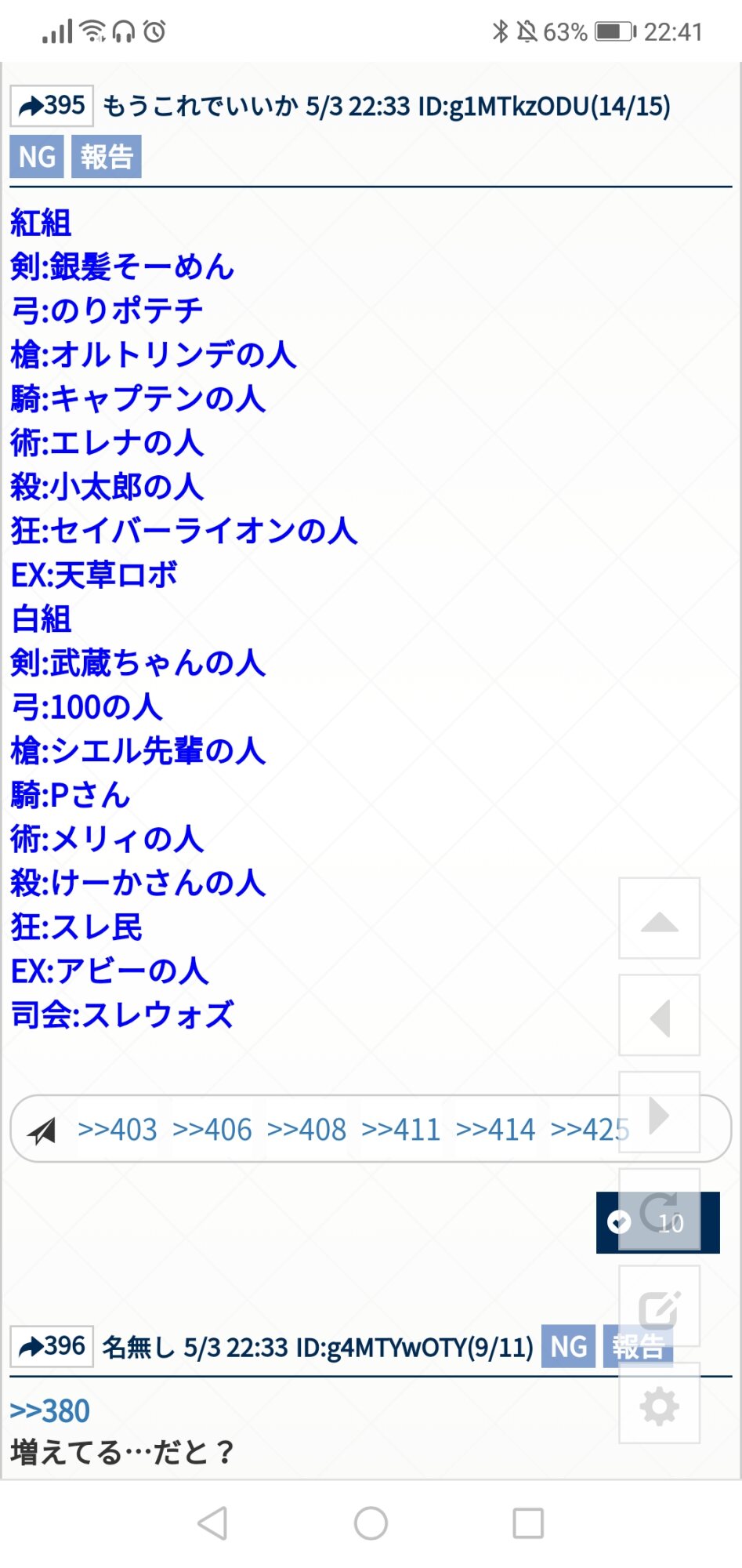
Task: Go to the previous page with the left arrow
Action: [x=659, y=1016]
